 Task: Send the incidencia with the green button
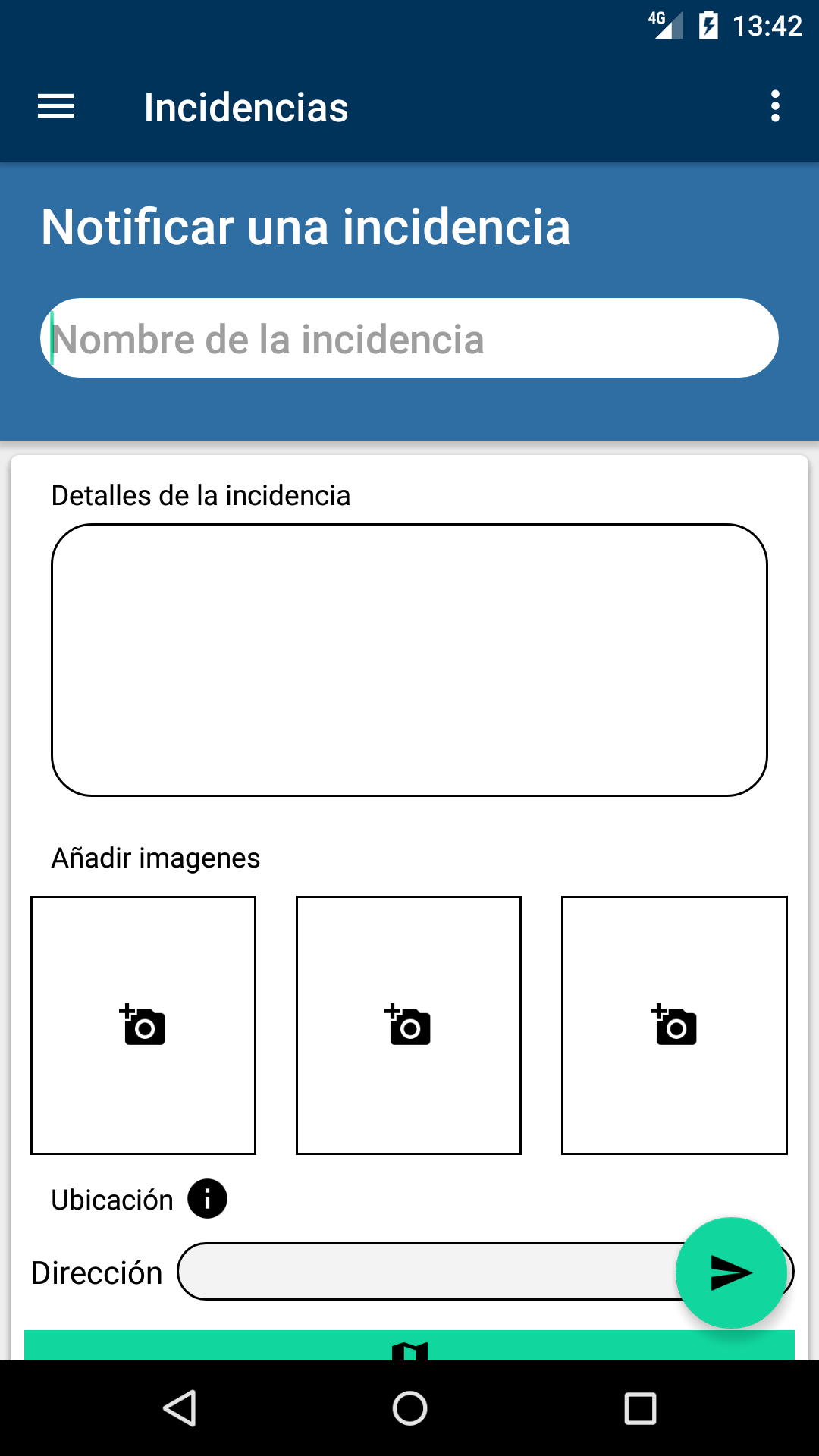[731, 1272]
